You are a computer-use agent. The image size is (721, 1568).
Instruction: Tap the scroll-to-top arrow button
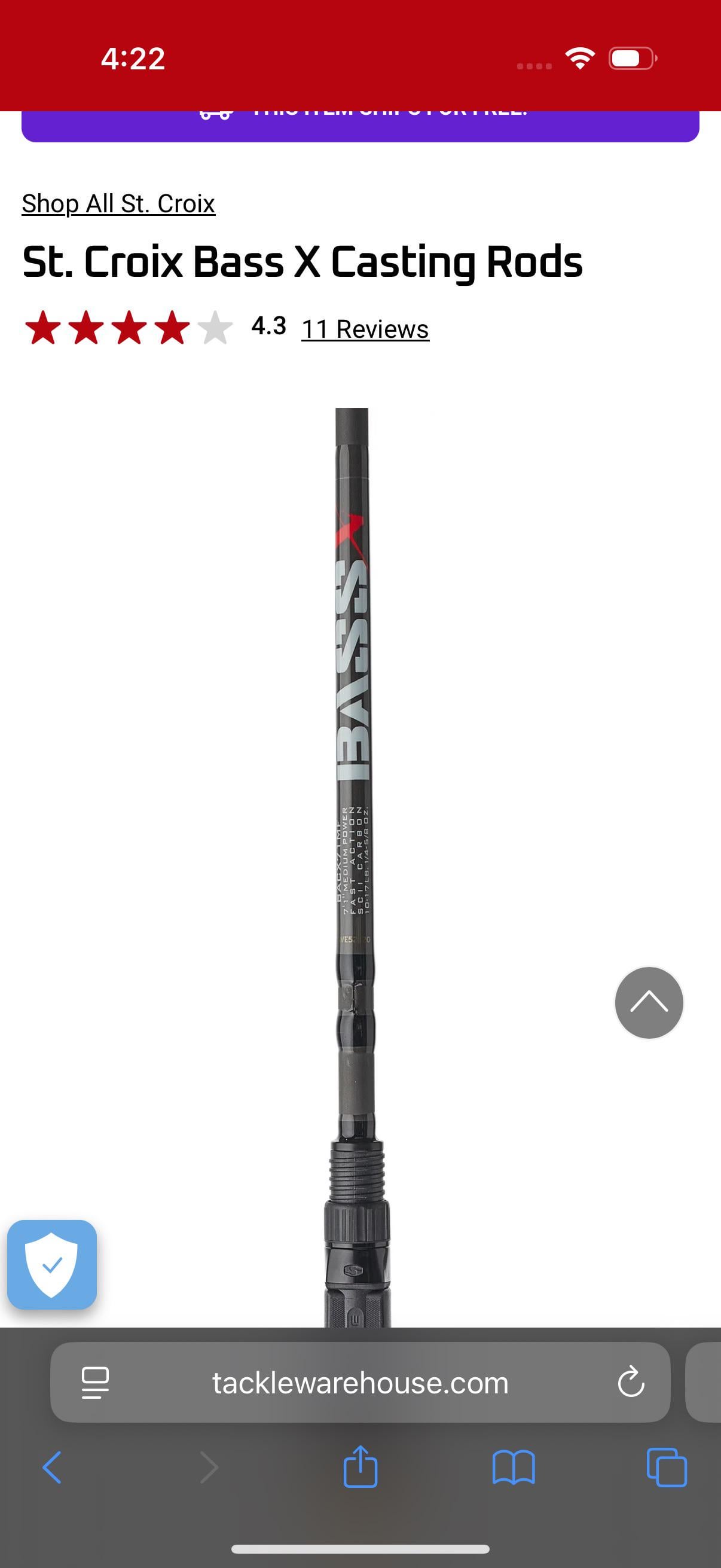click(x=649, y=1002)
